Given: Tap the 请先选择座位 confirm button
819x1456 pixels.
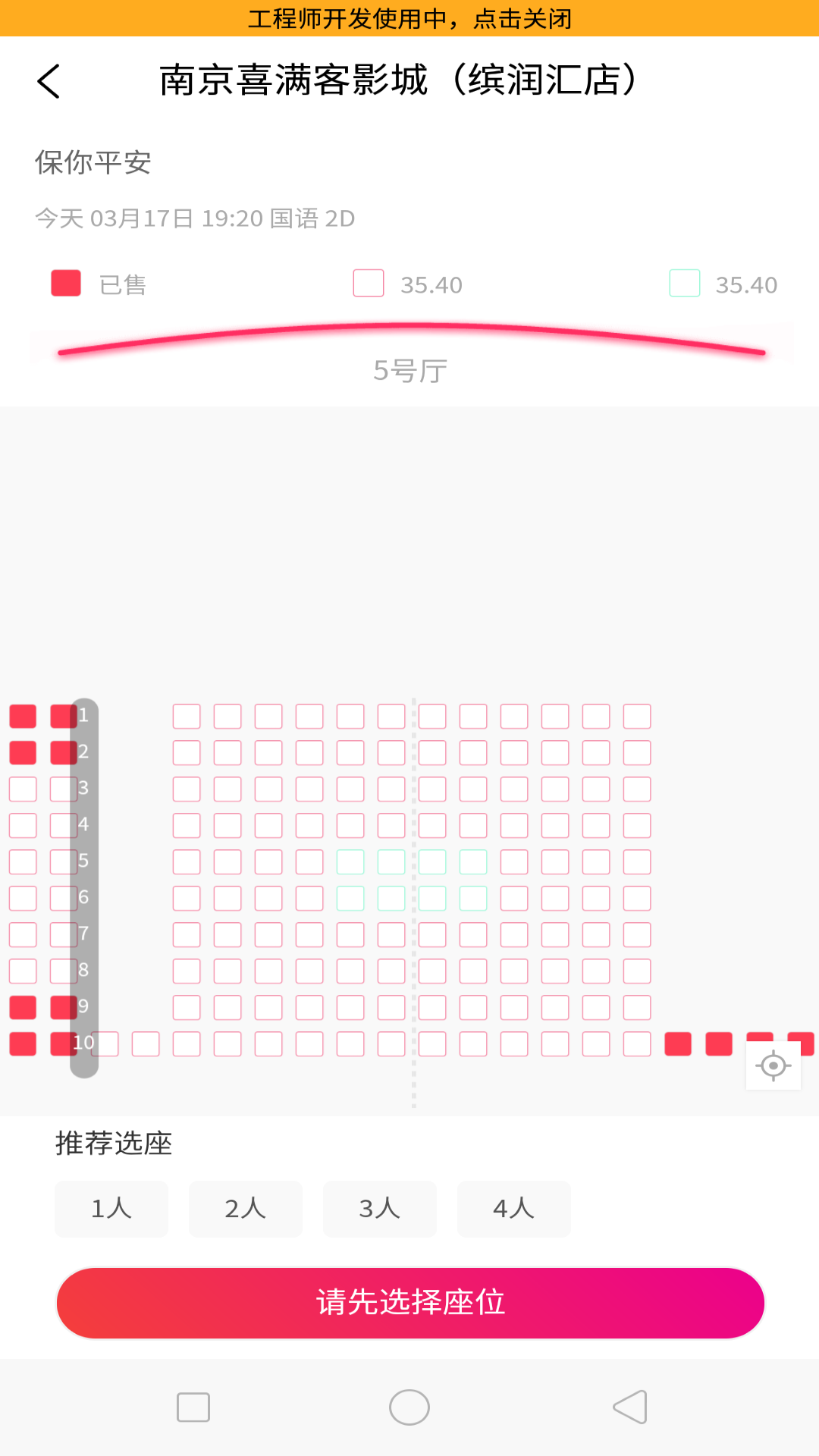Looking at the screenshot, I should tap(409, 1303).
